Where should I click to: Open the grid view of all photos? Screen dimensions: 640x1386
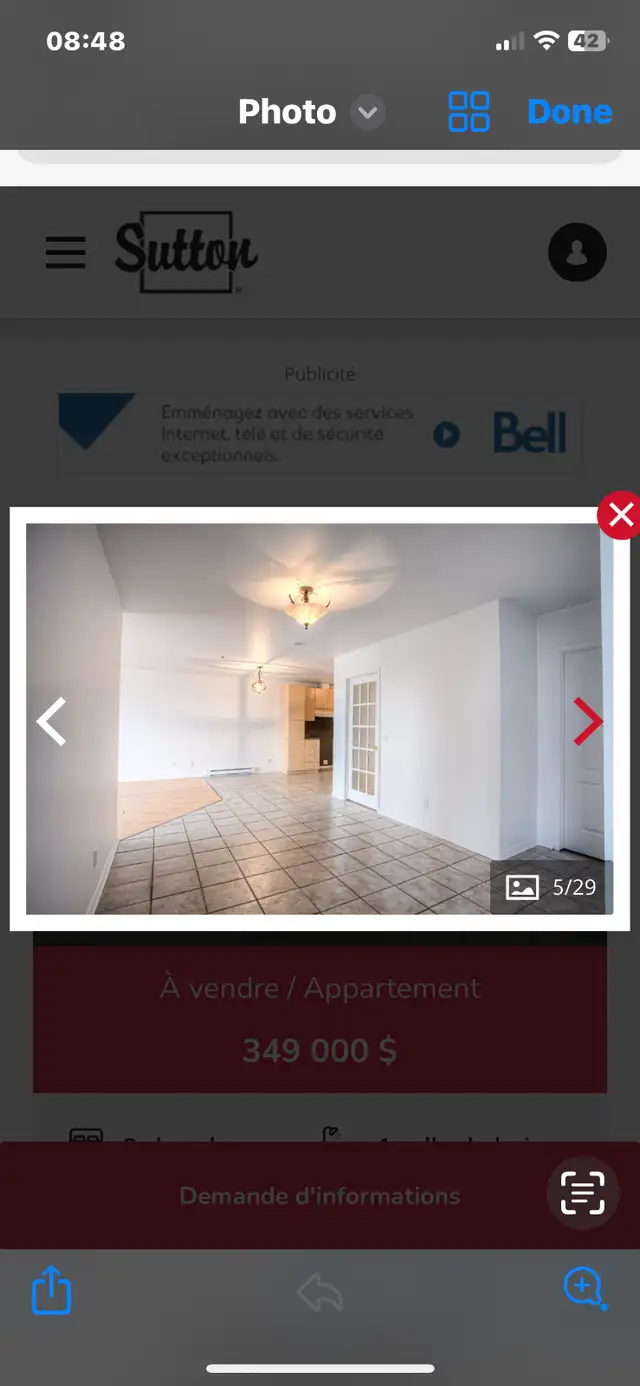click(468, 112)
